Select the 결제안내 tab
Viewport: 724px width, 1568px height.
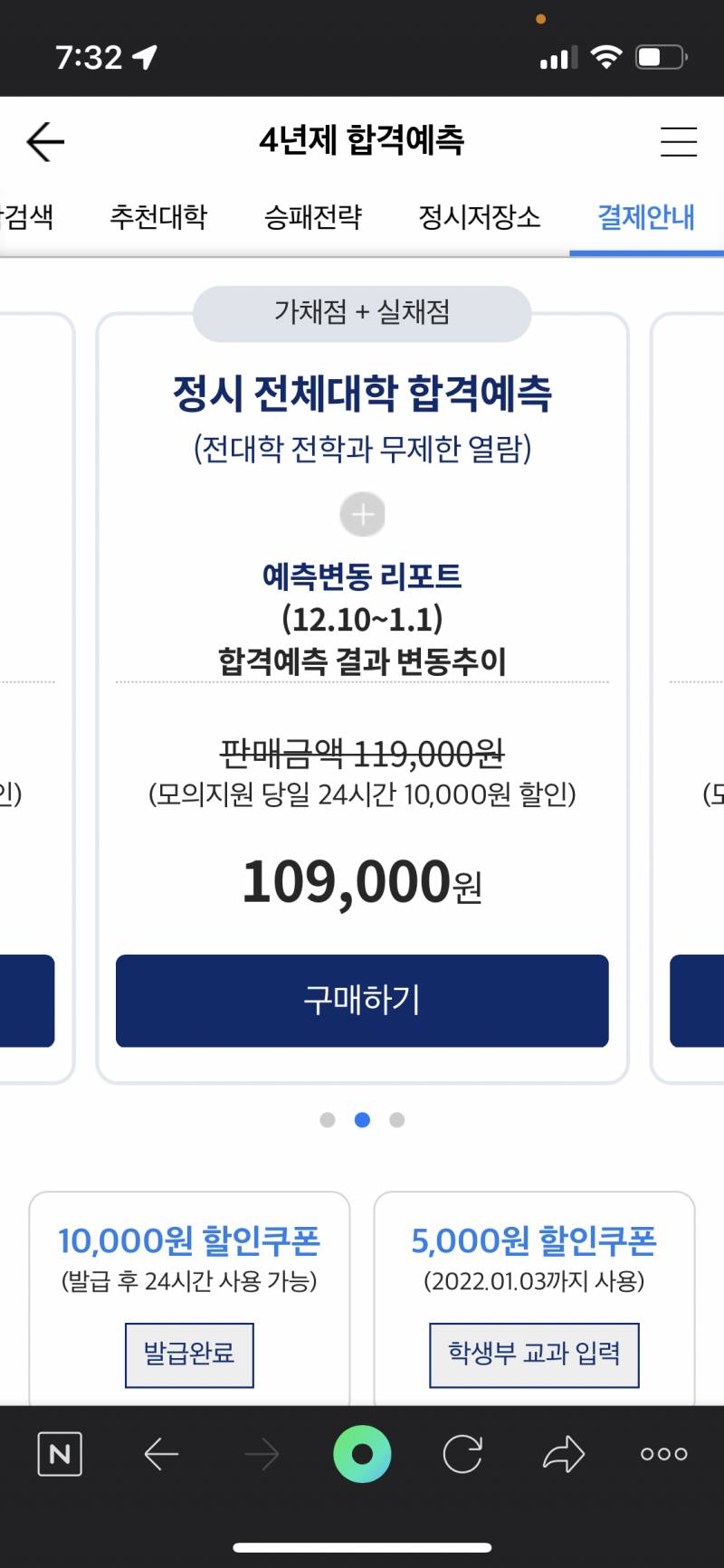coord(646,217)
